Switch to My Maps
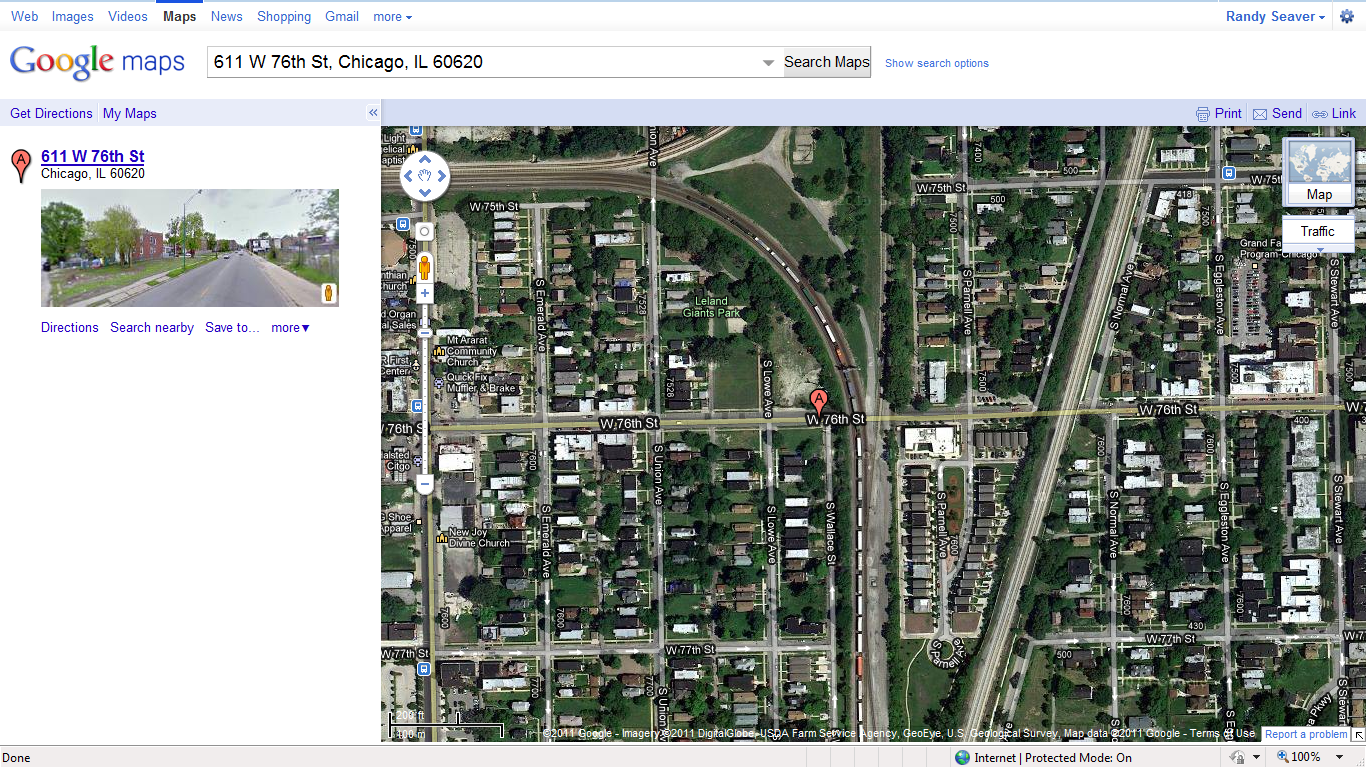Screen dimensions: 1366x768 tap(130, 113)
